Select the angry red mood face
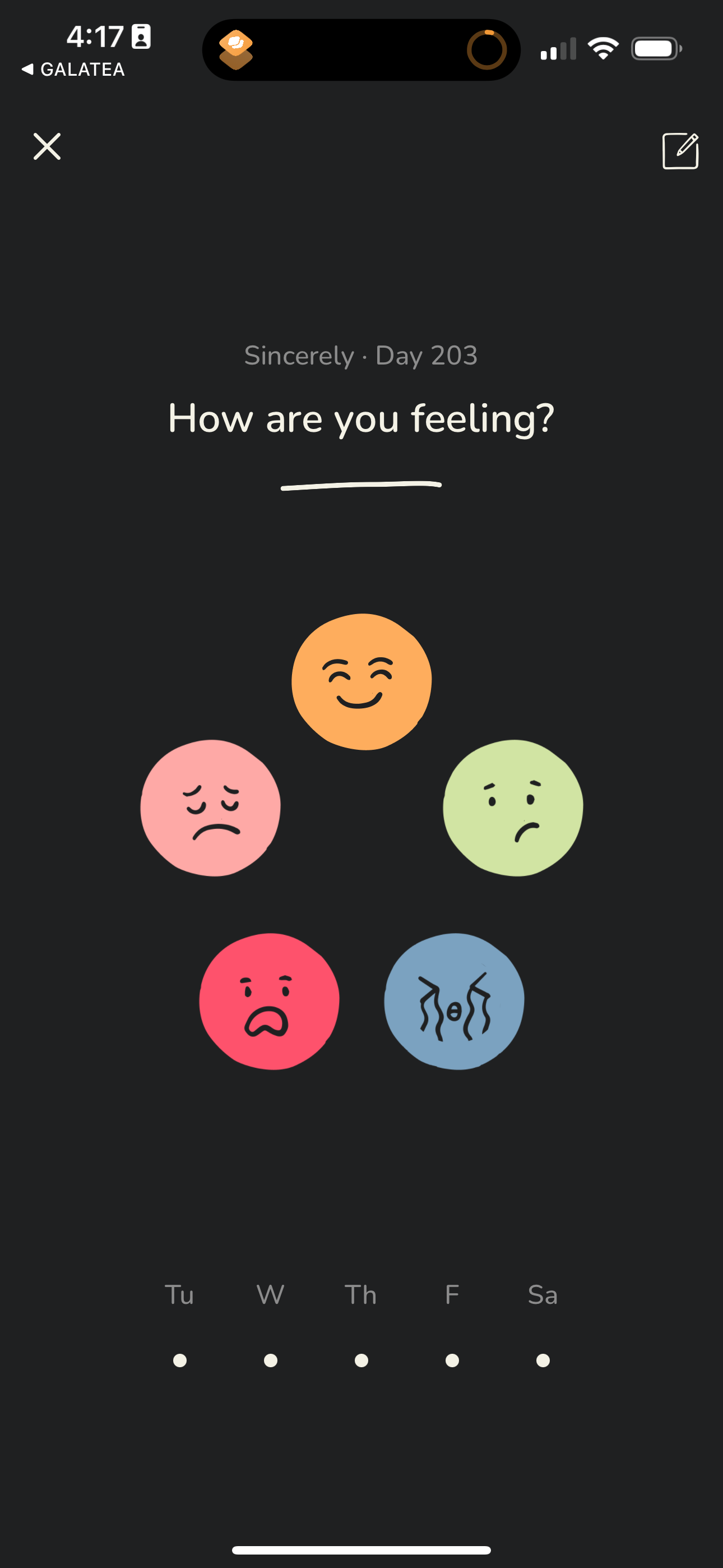This screenshot has height=1568, width=723. [x=268, y=999]
